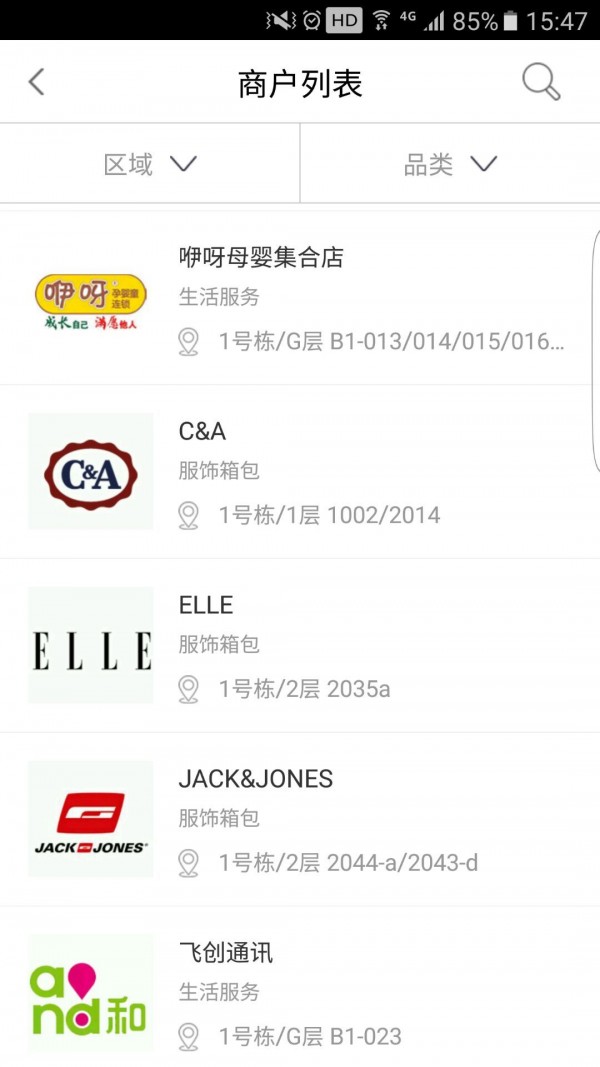
Task: Open the 飞创通讯 merchant entry
Action: 300,993
